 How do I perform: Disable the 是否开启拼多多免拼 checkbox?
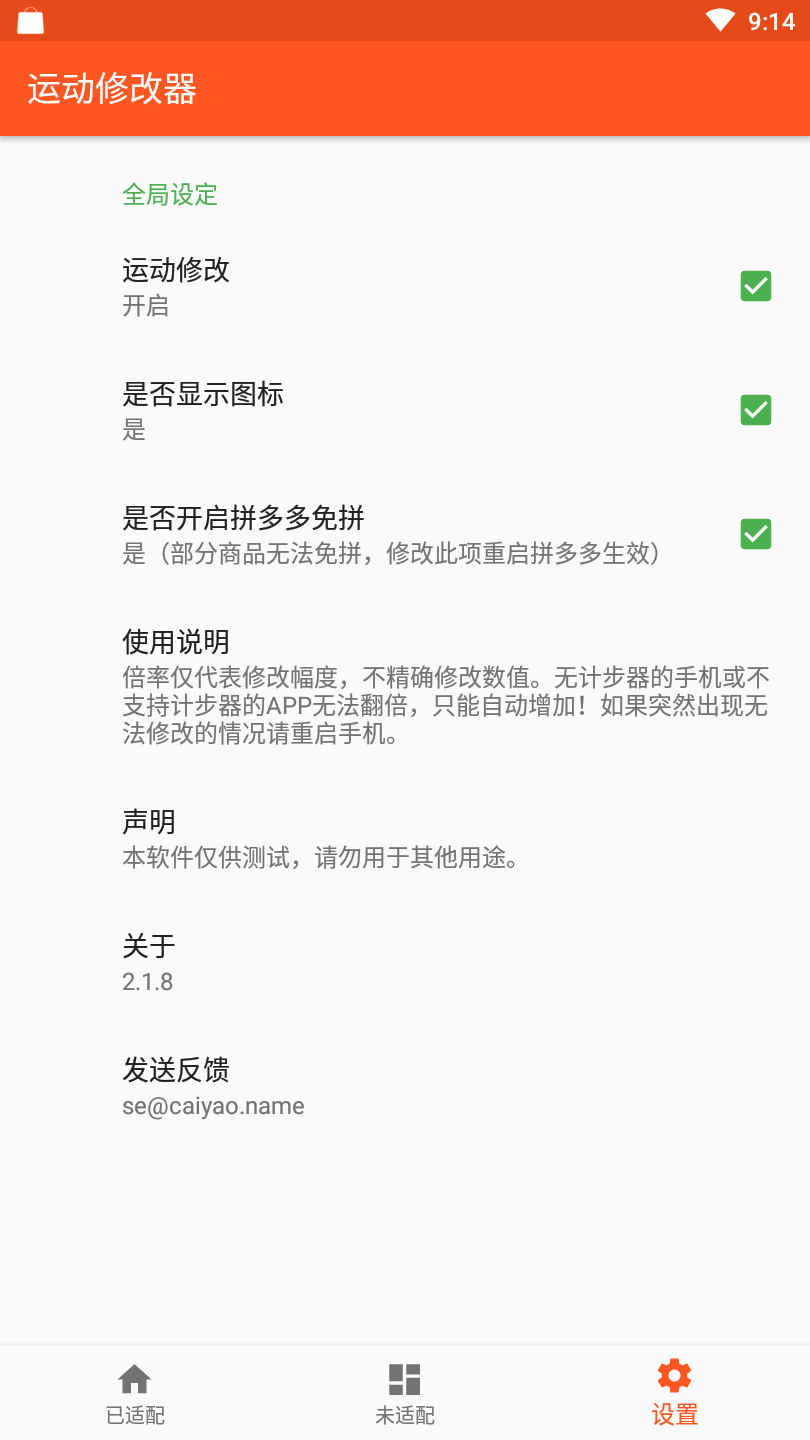[x=755, y=534]
